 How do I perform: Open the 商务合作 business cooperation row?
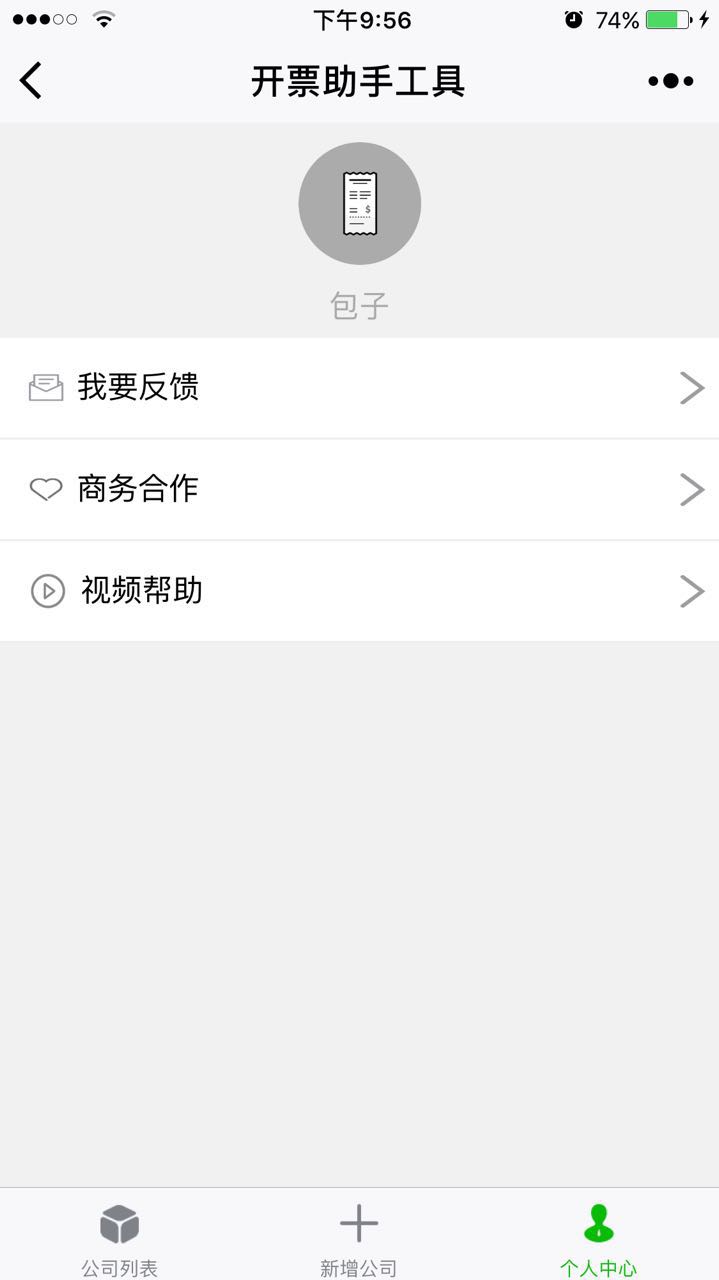(359, 490)
